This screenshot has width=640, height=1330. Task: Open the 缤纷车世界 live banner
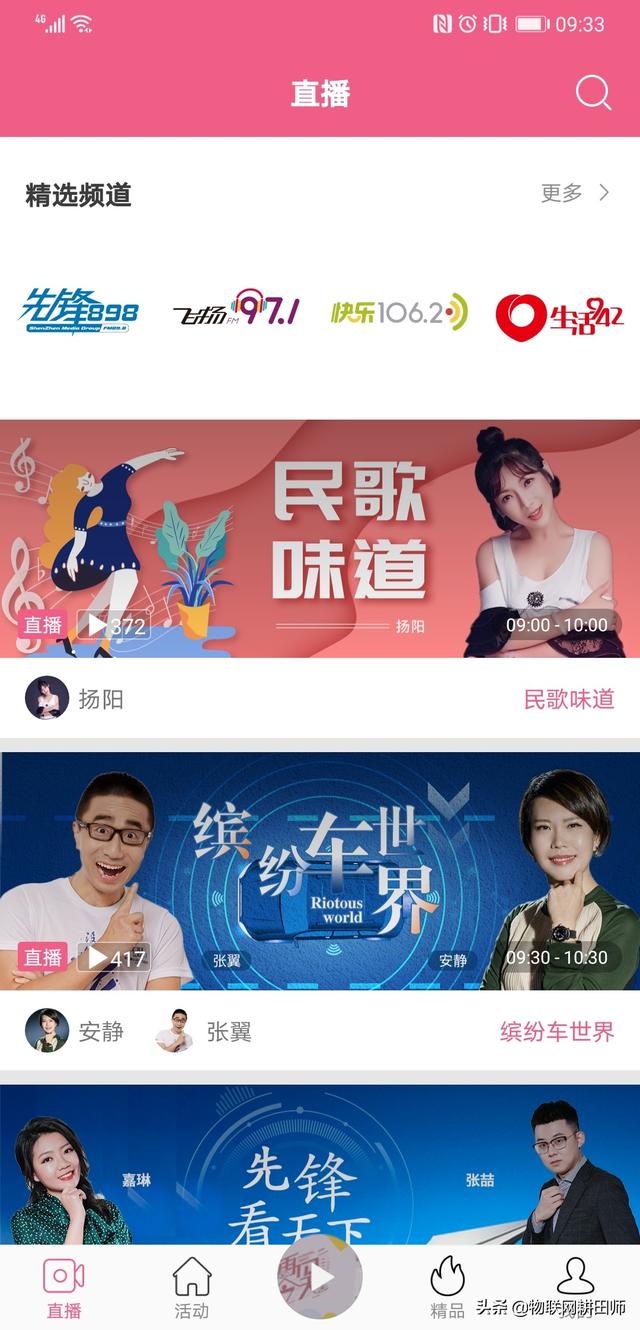(320, 870)
